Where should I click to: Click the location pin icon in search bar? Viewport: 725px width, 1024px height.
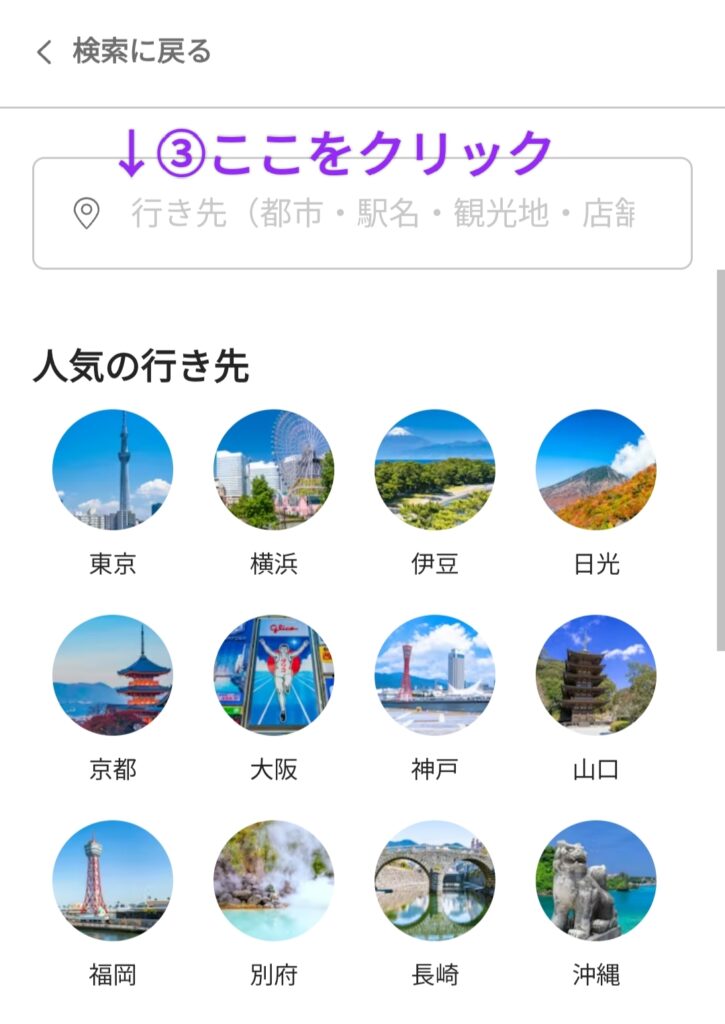click(88, 212)
